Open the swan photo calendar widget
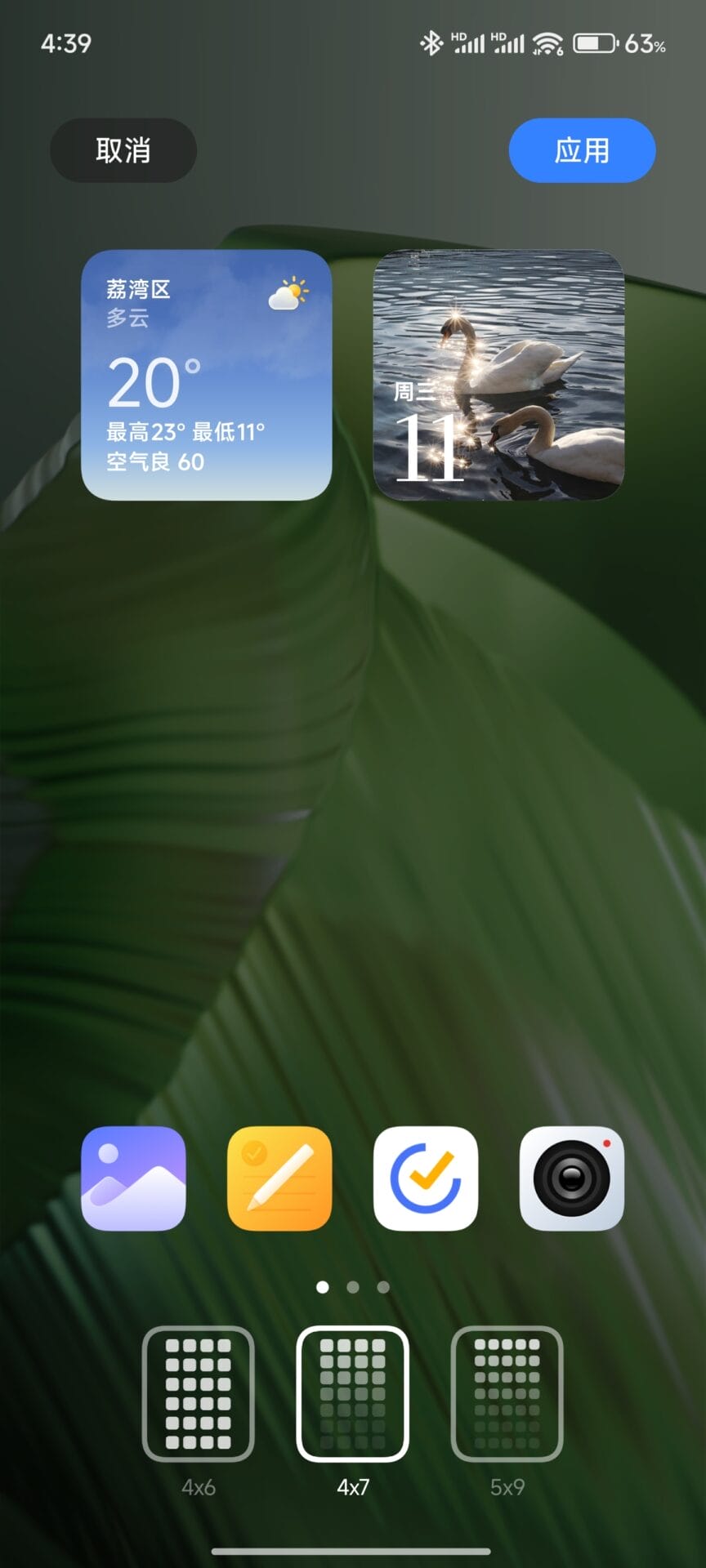 [x=498, y=375]
